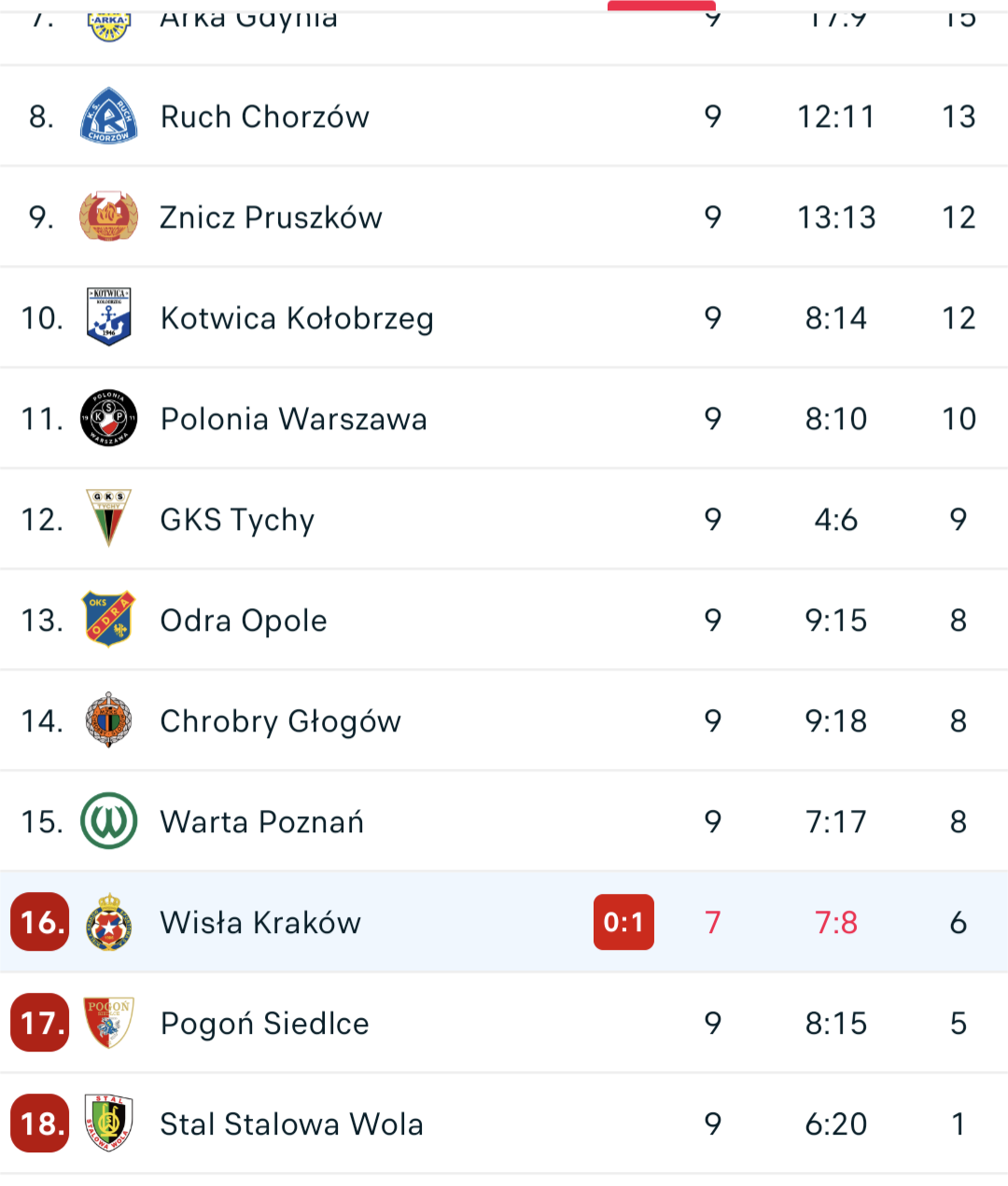This screenshot has height=1186, width=1008.
Task: Tap the GKS Tychy row
Action: click(x=504, y=520)
